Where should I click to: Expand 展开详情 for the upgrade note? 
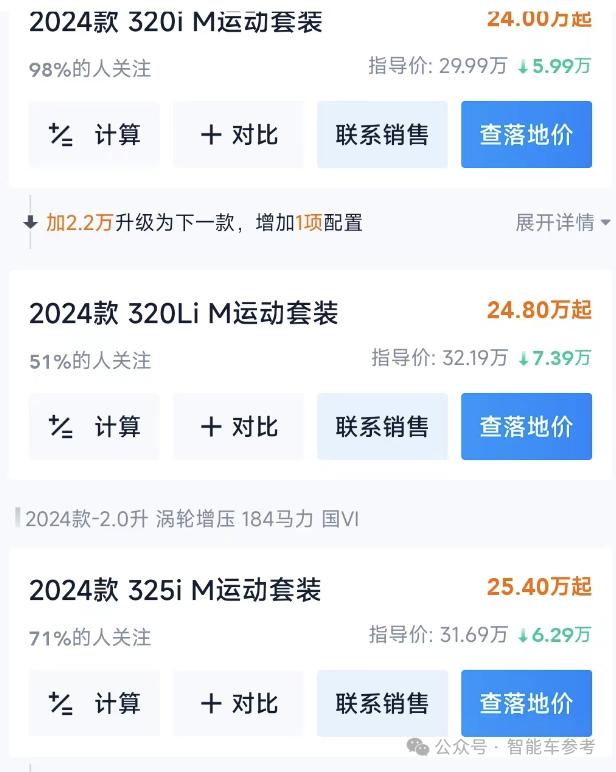[x=562, y=222]
